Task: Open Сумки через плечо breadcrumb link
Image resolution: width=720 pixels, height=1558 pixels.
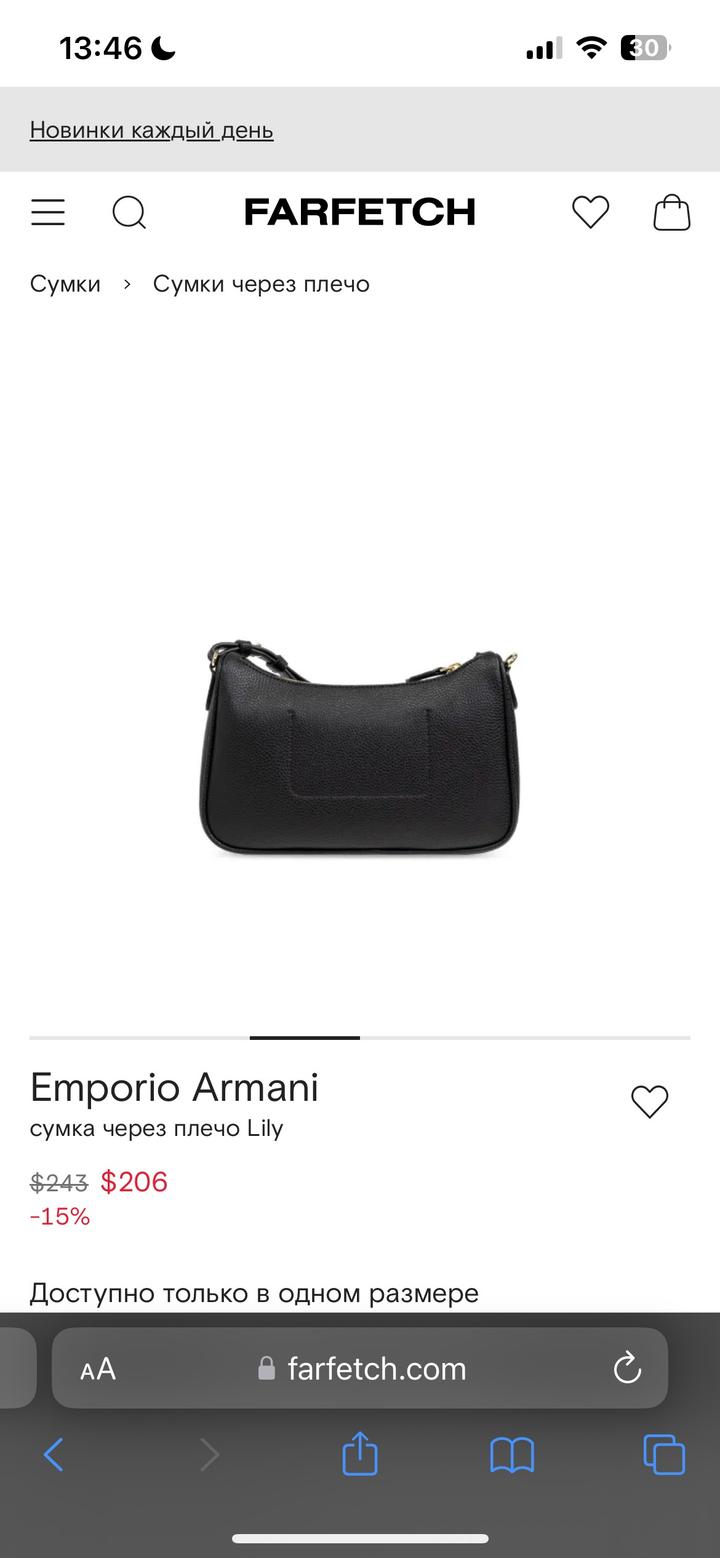Action: click(260, 284)
